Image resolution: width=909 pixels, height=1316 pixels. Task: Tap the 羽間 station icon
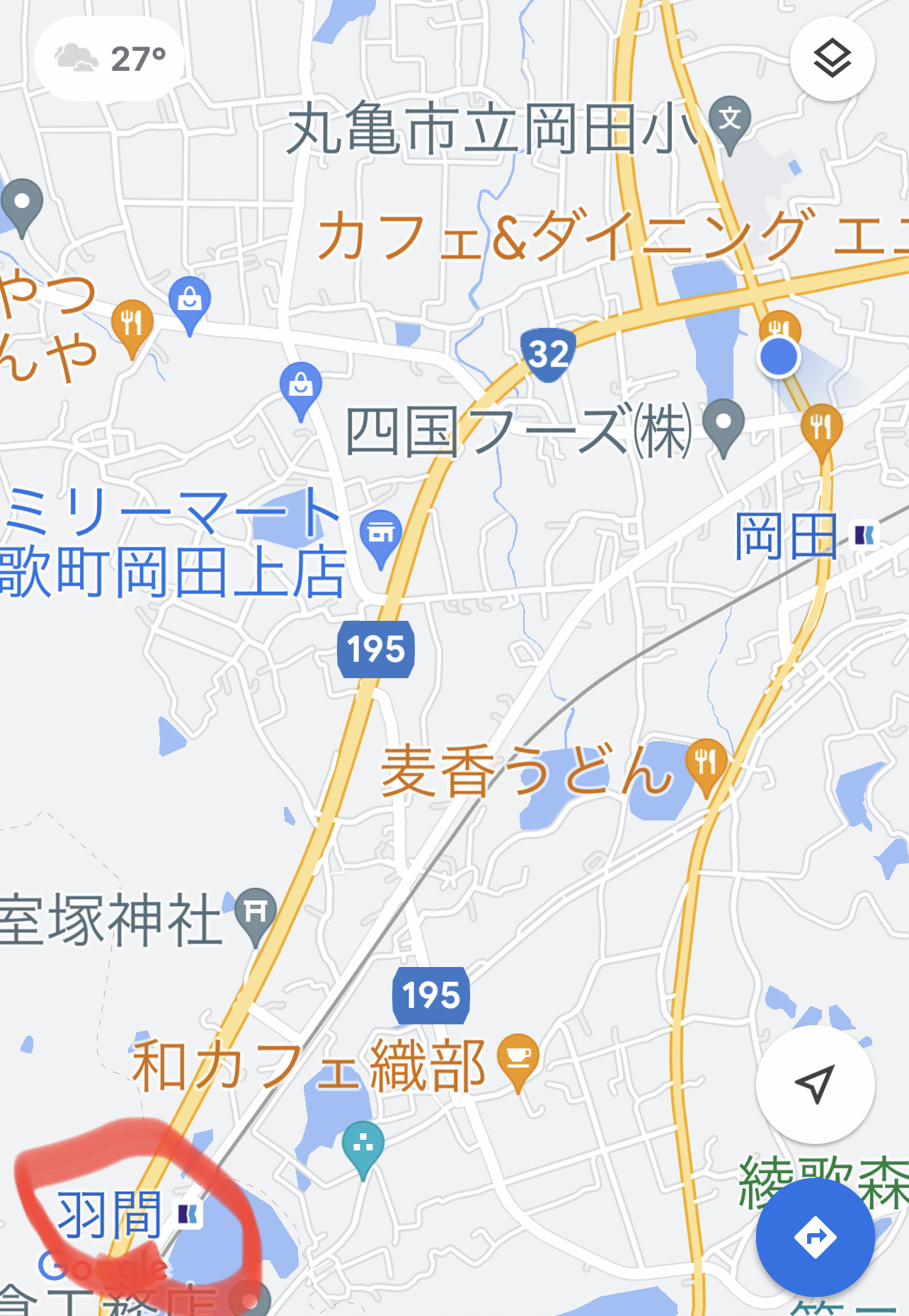[x=188, y=1215]
